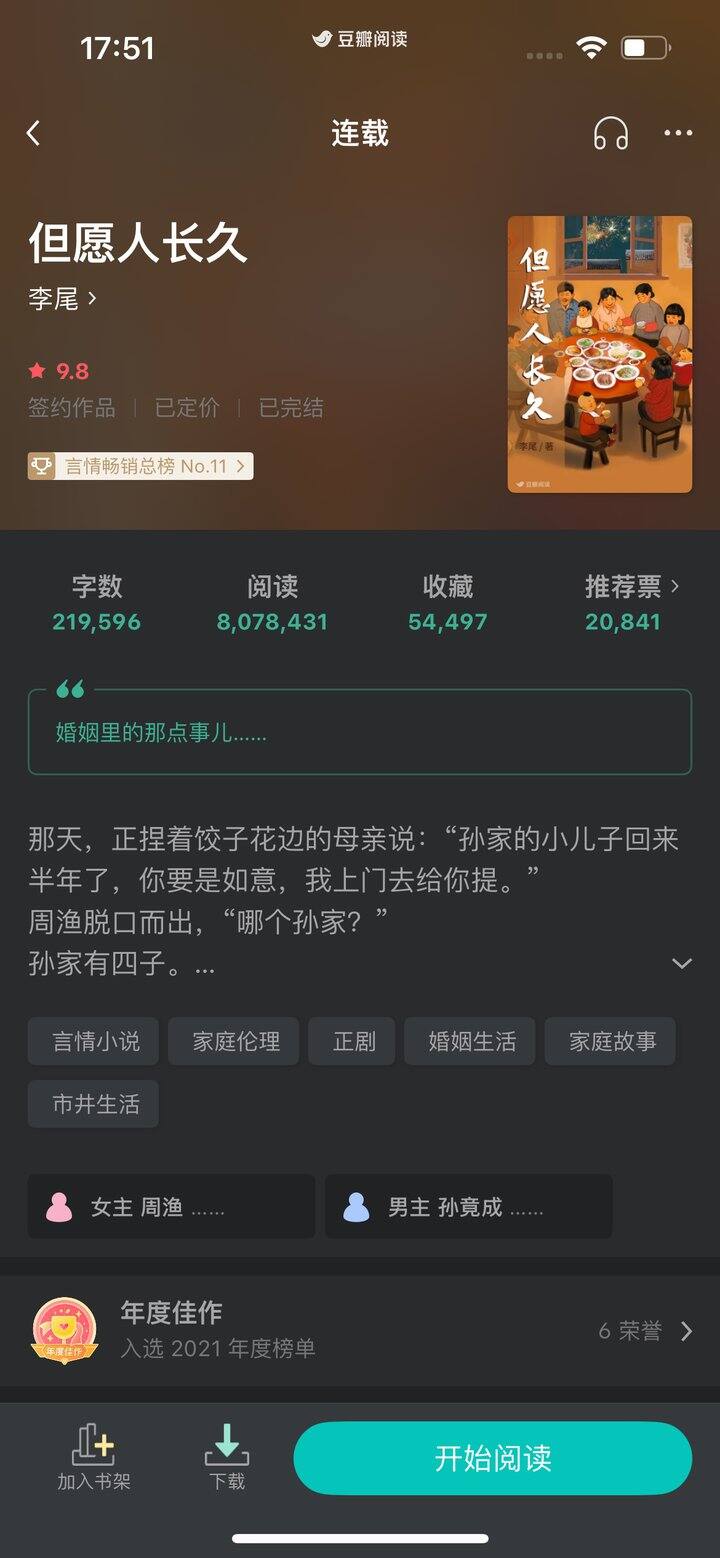Expand the full book synopsis
720x1558 pixels.
(681, 964)
